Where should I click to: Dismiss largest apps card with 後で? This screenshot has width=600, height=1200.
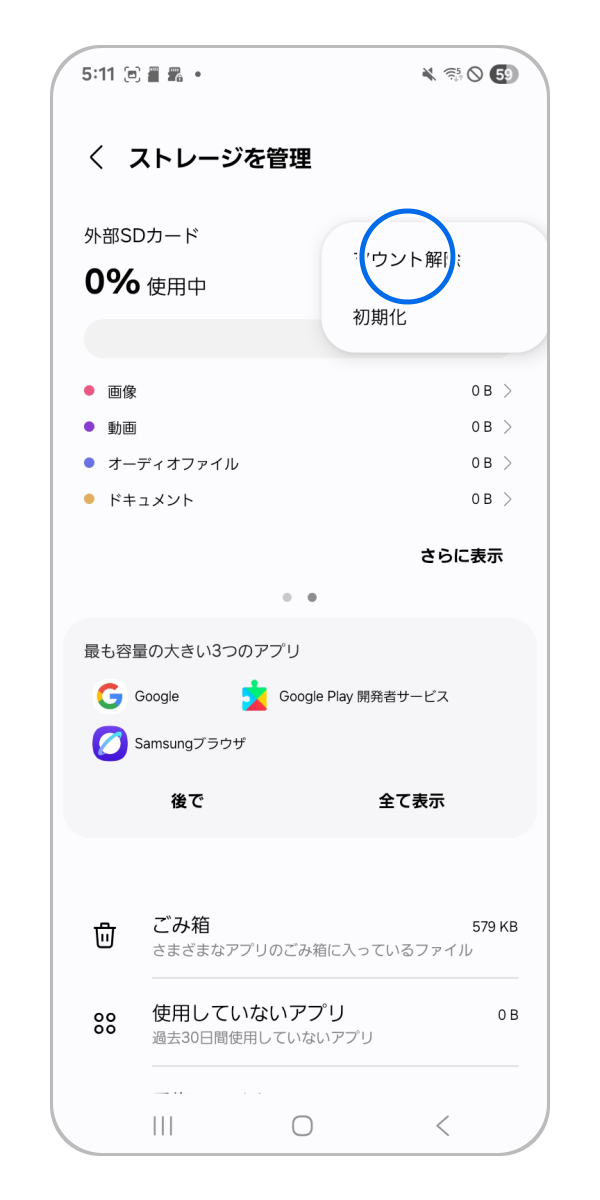tap(187, 800)
